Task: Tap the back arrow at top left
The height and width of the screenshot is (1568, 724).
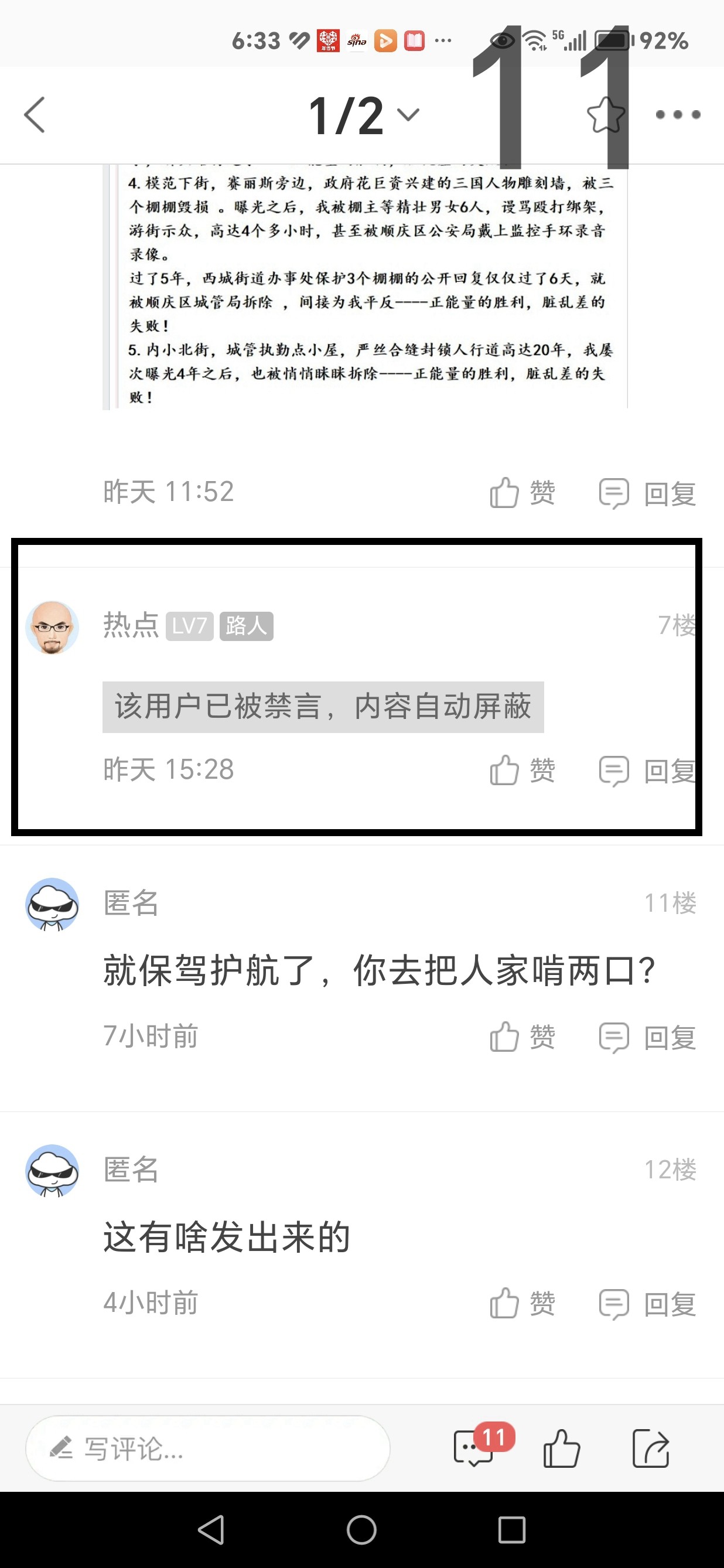Action: pyautogui.click(x=35, y=114)
